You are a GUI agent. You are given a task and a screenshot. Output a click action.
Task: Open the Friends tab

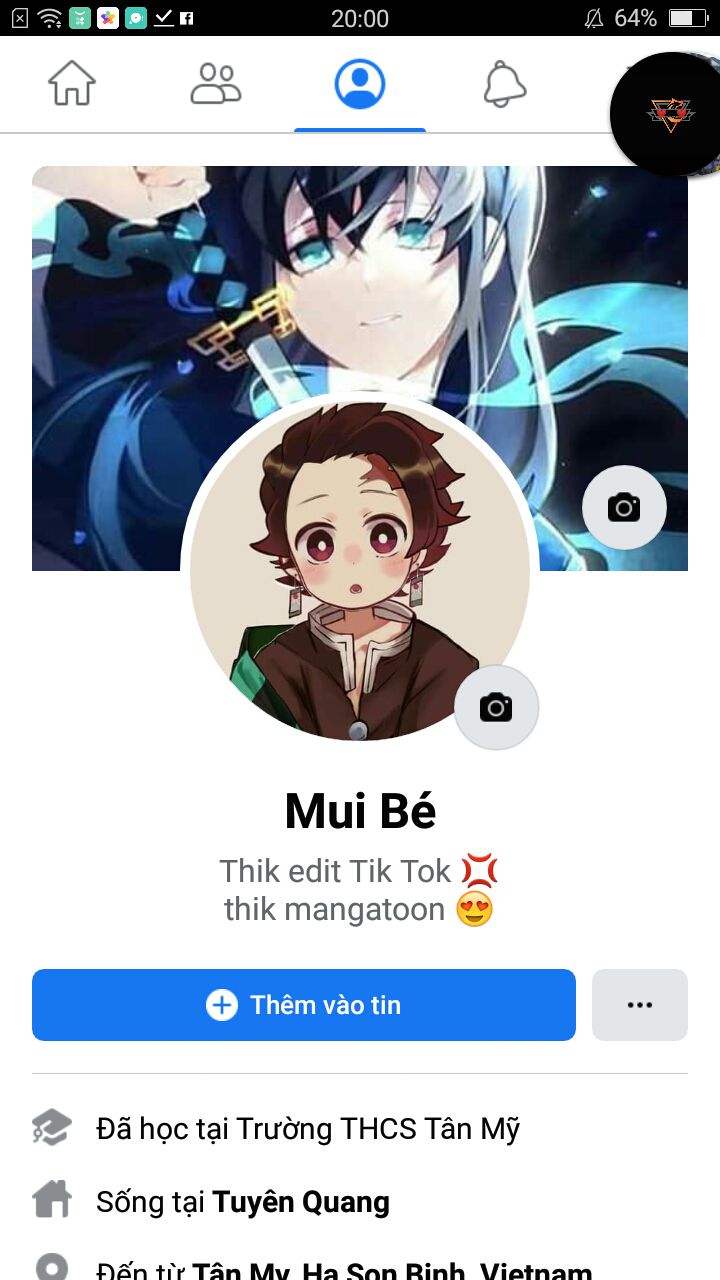(x=216, y=84)
